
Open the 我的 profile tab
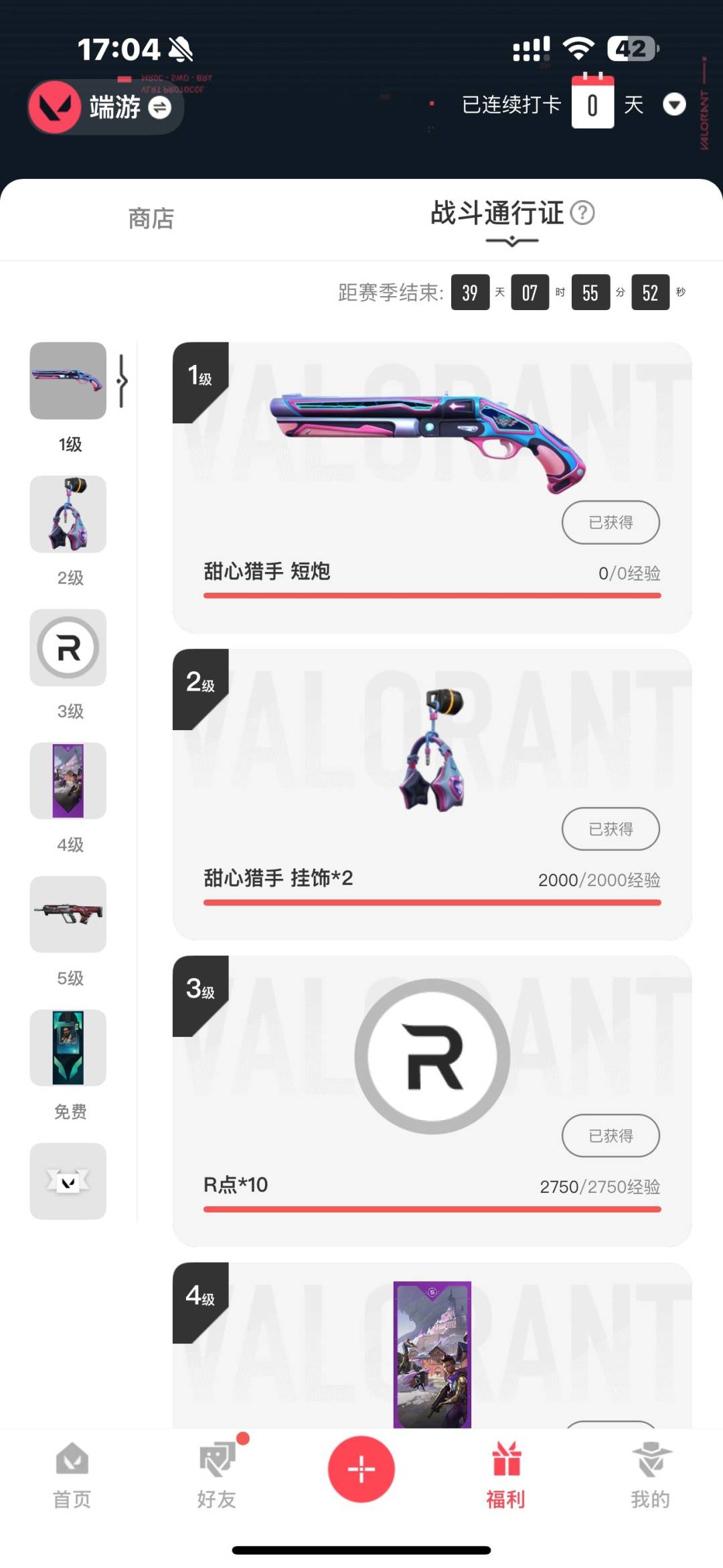(x=650, y=1475)
